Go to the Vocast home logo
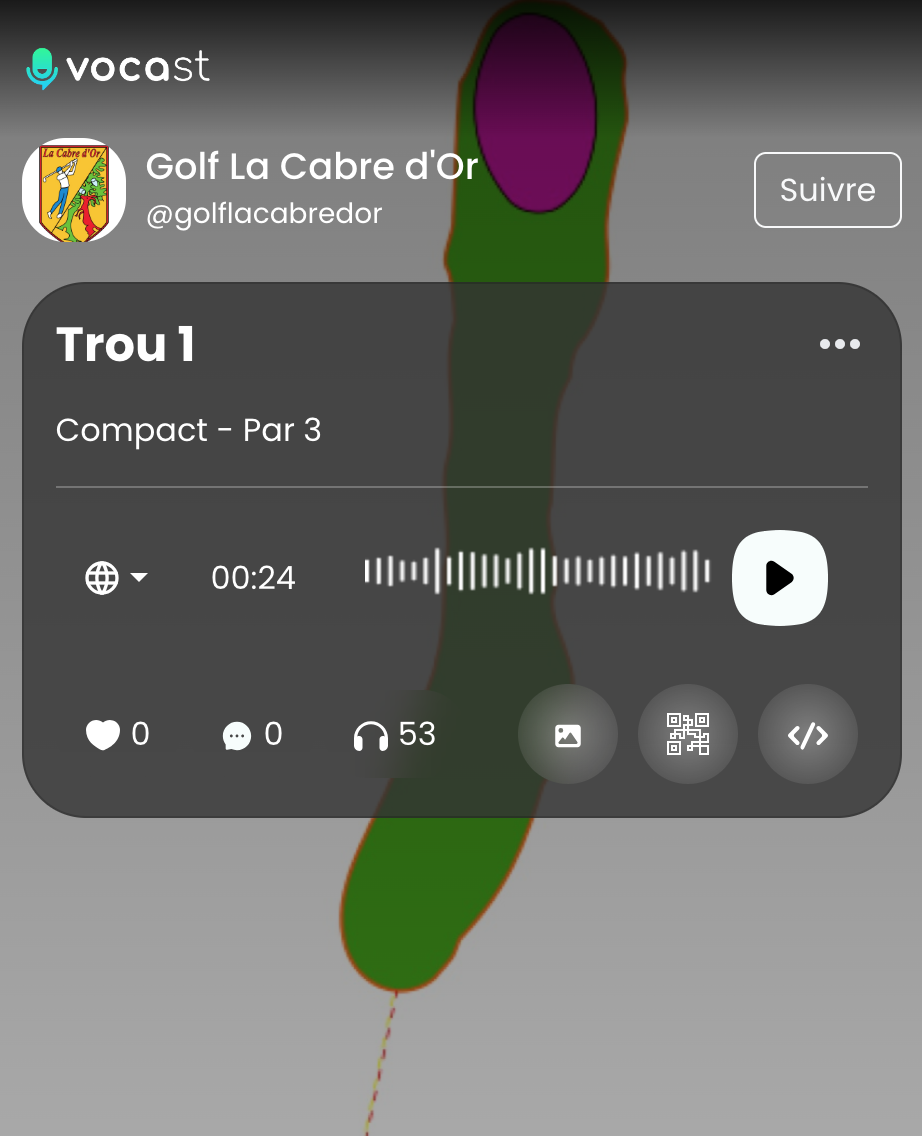 (118, 68)
